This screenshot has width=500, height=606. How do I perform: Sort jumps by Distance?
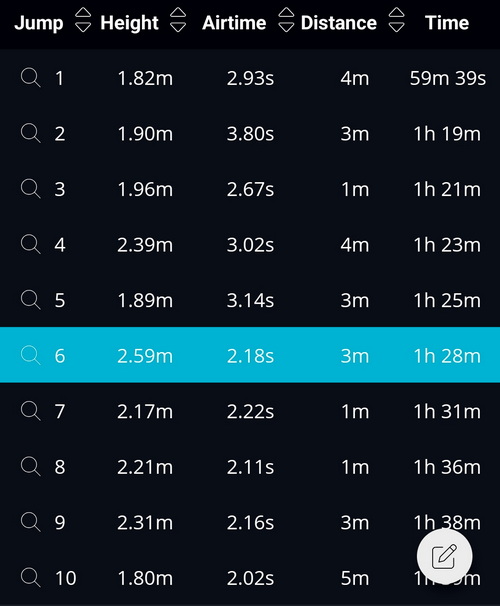(x=396, y=19)
